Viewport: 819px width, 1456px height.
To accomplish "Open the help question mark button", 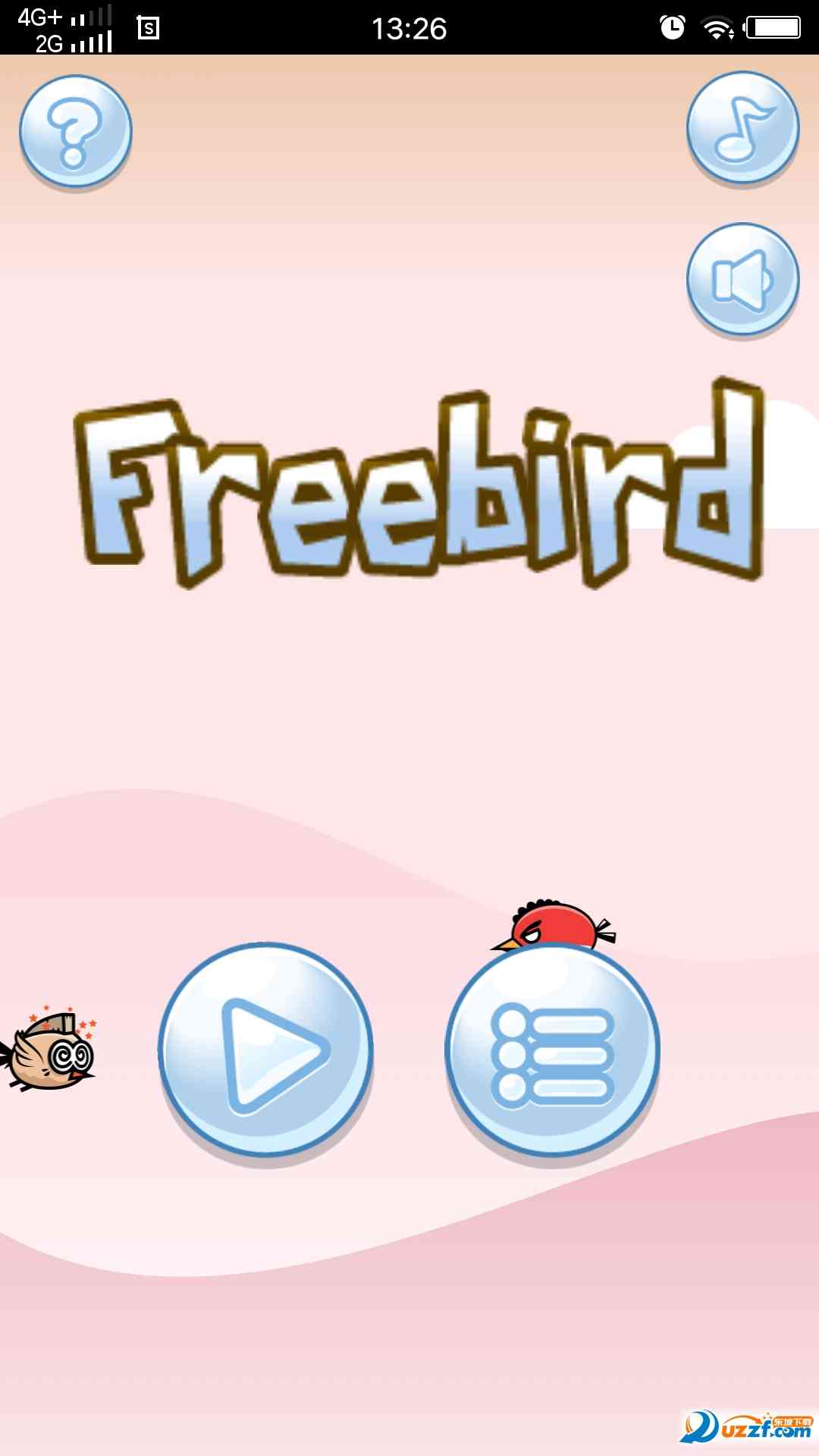I will click(x=75, y=132).
